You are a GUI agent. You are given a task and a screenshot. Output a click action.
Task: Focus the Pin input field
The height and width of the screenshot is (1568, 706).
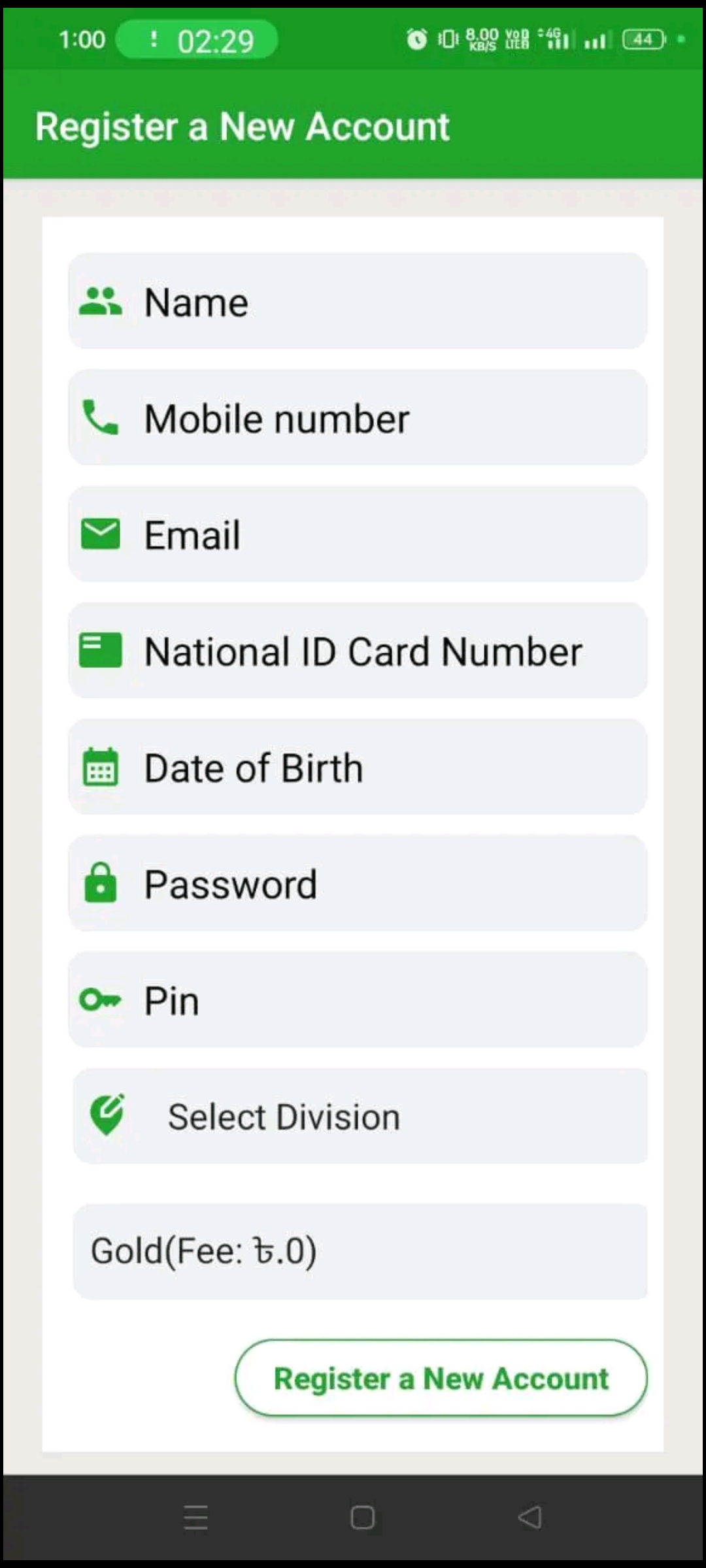(358, 999)
